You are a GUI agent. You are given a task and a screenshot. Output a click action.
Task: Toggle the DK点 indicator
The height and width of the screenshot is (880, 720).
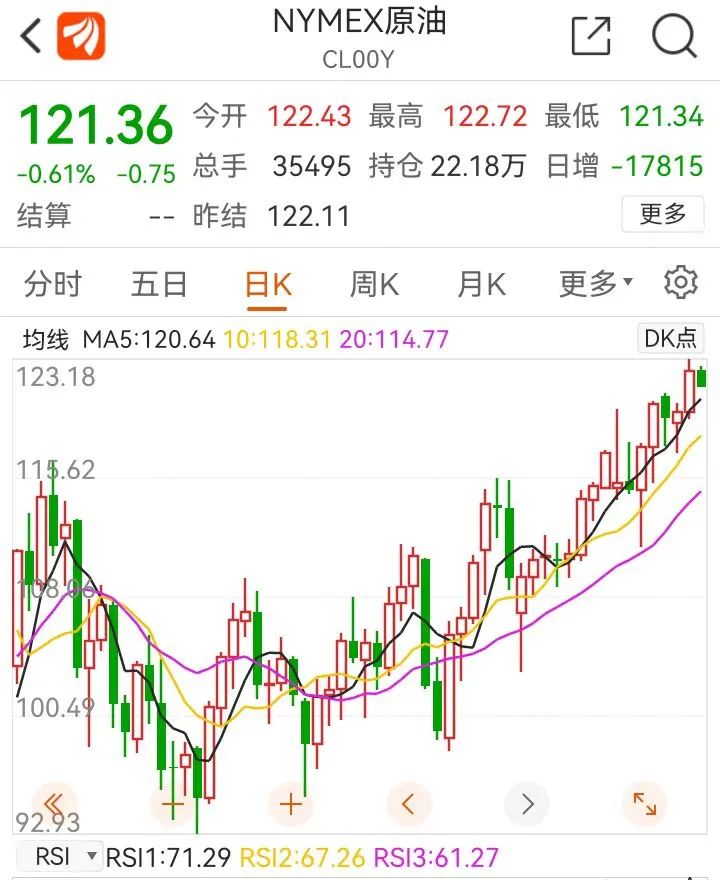670,339
